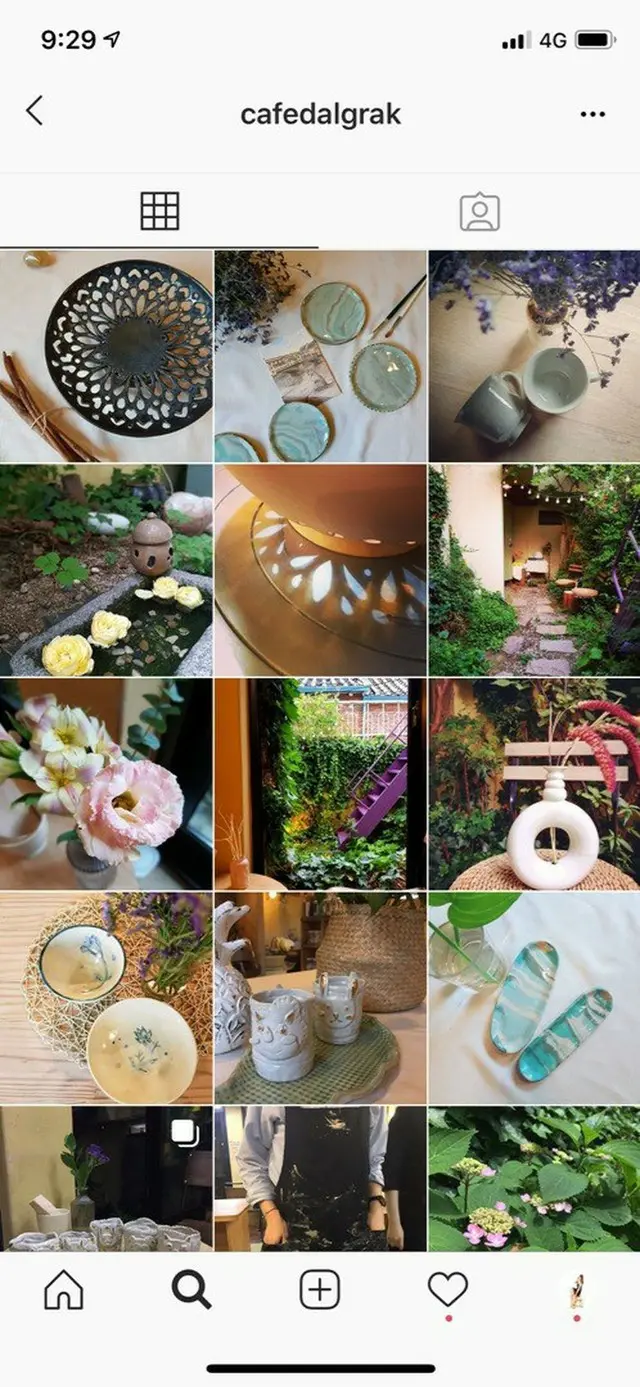
Task: Open the Search and explore tab
Action: [191, 1291]
